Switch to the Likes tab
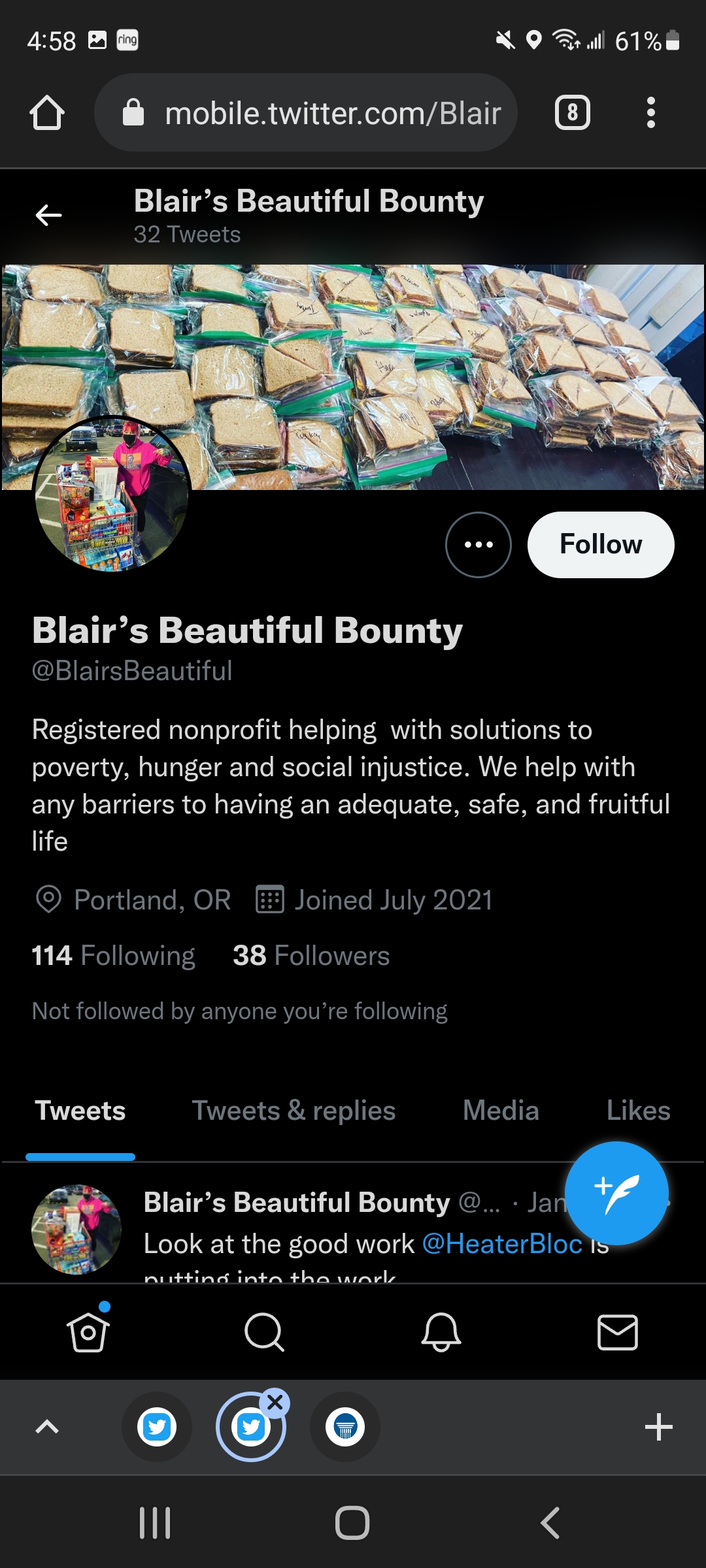706x1568 pixels. point(638,1111)
